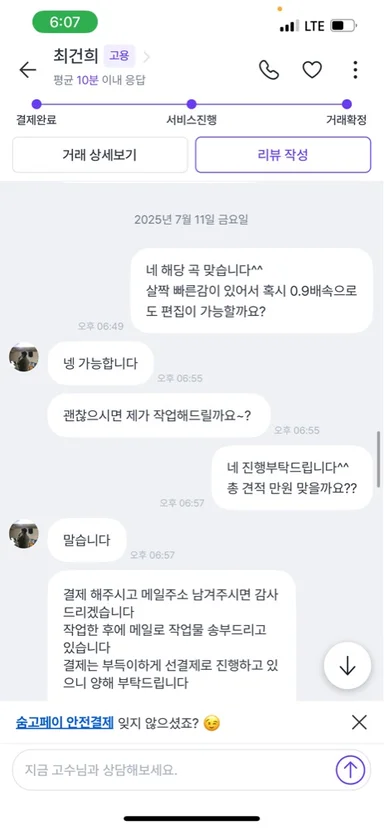The image size is (384, 829).
Task: Open 최건희 profile via the name chevron
Action: point(147,57)
